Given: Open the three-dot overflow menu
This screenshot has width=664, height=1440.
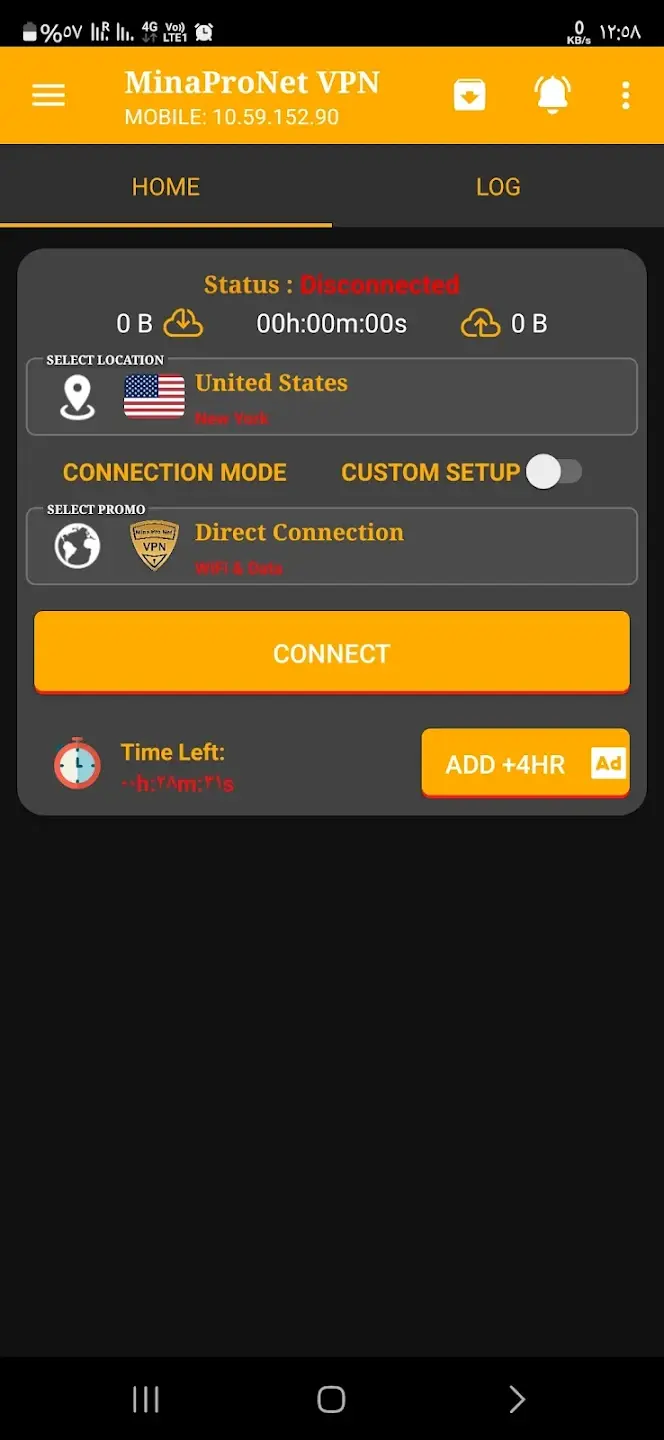Looking at the screenshot, I should click(625, 95).
